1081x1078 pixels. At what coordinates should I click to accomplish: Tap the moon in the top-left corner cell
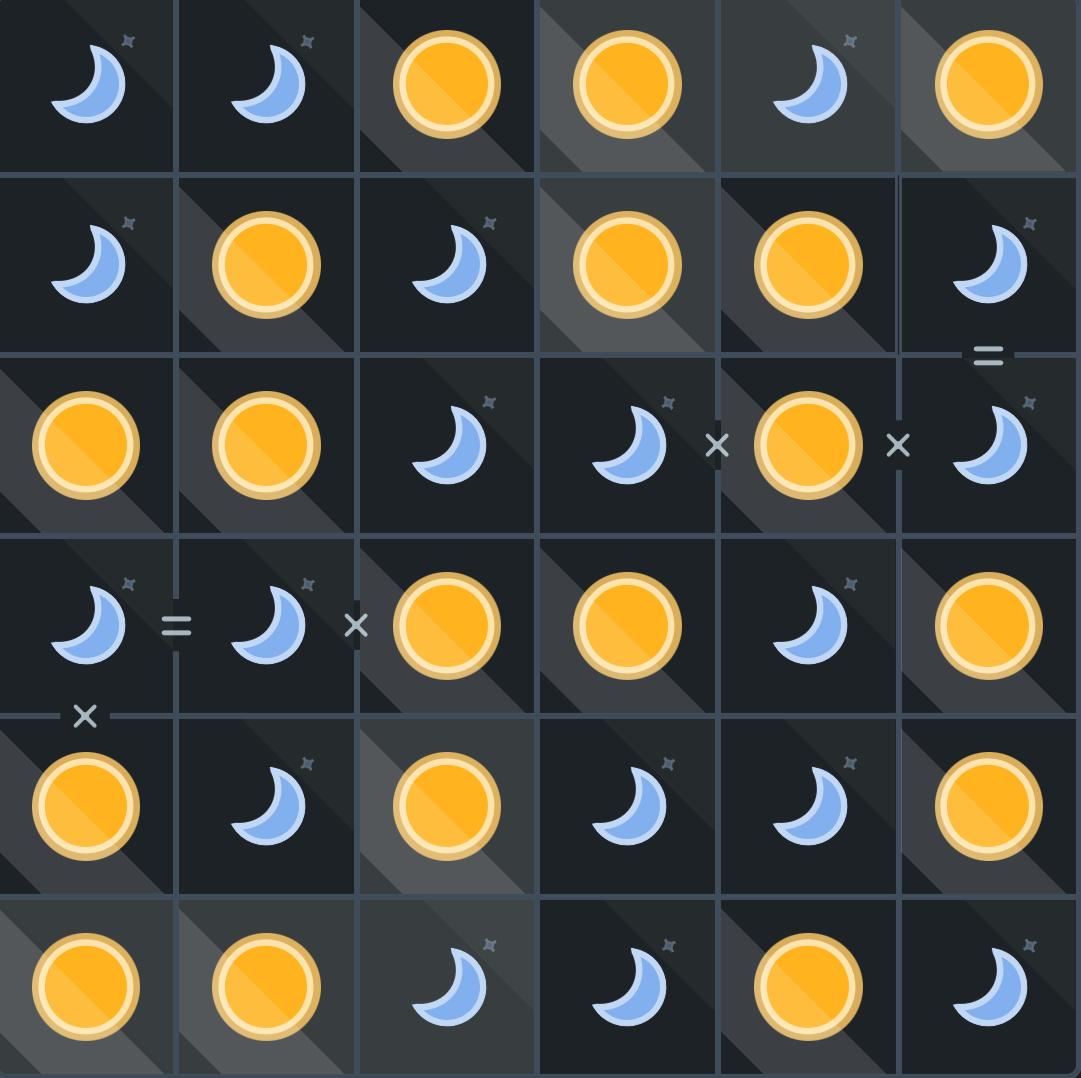[87, 85]
